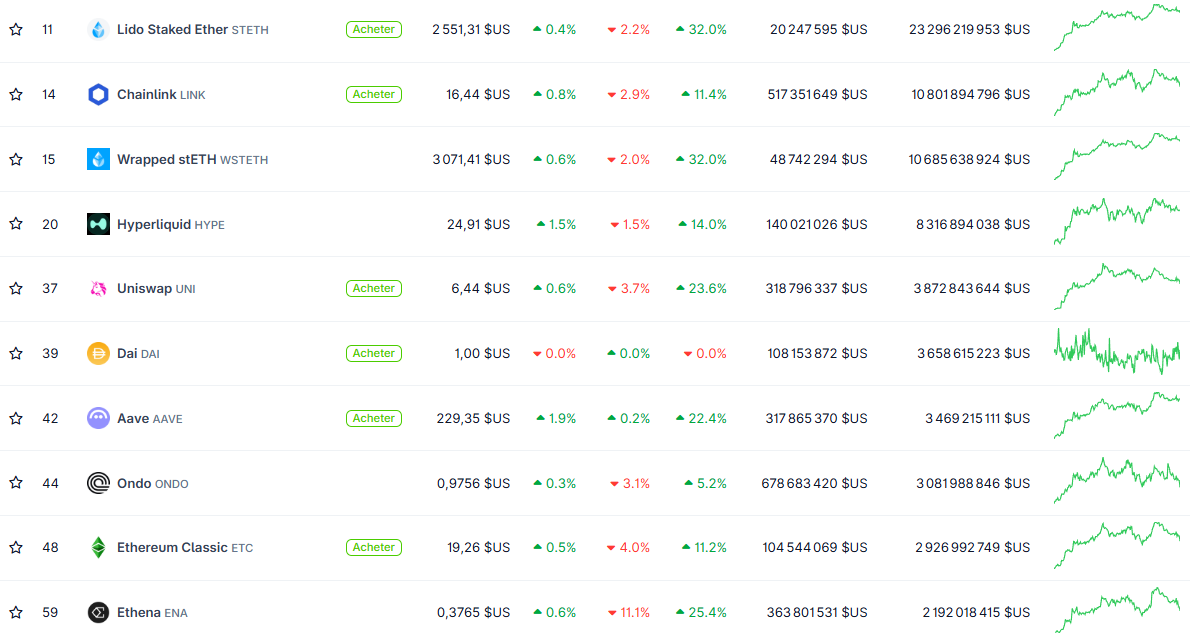Select Acheter next to Uniswap
Viewport: 1197px width, 633px height.
point(373,288)
